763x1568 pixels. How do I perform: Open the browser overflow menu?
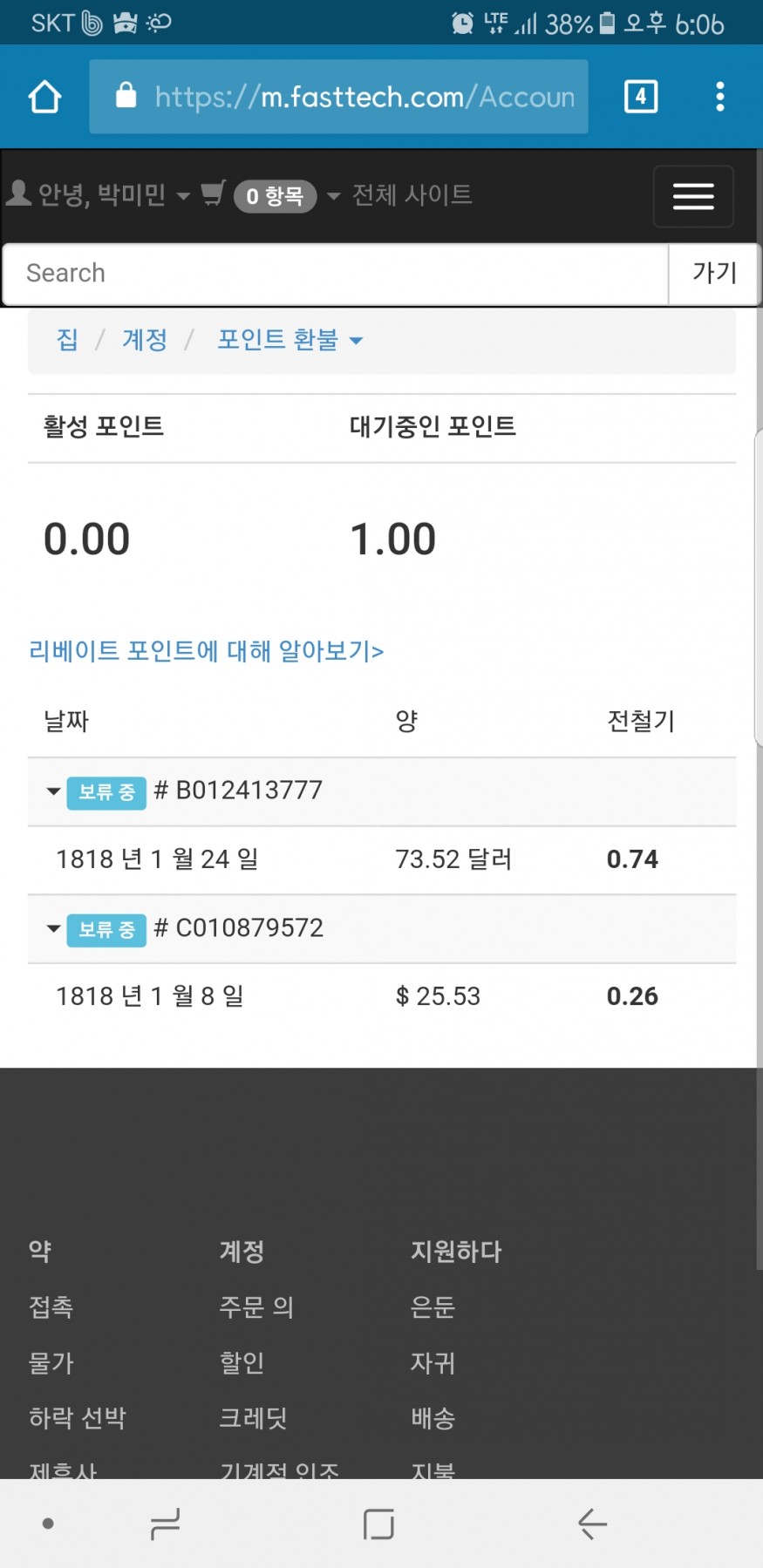pos(719,97)
